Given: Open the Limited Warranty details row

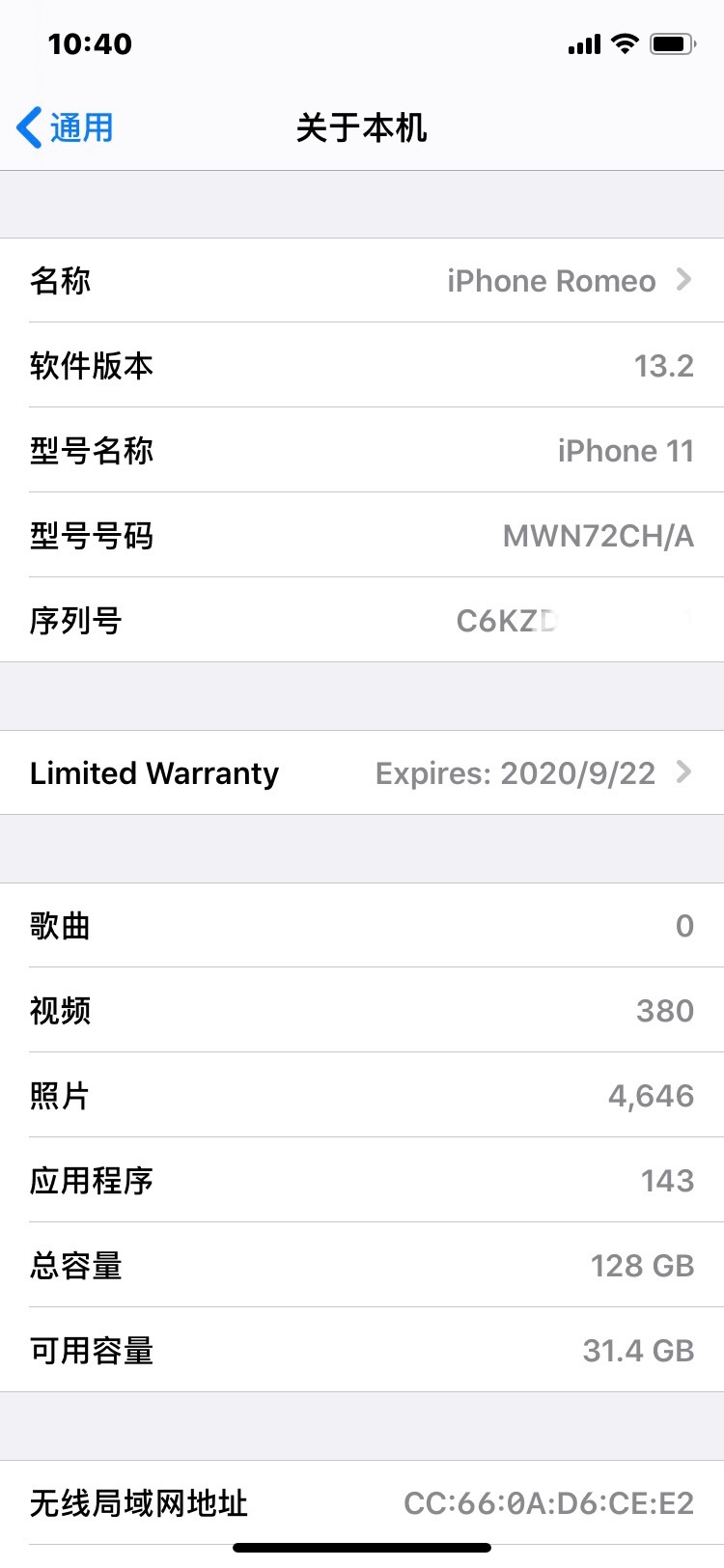Looking at the screenshot, I should [362, 772].
